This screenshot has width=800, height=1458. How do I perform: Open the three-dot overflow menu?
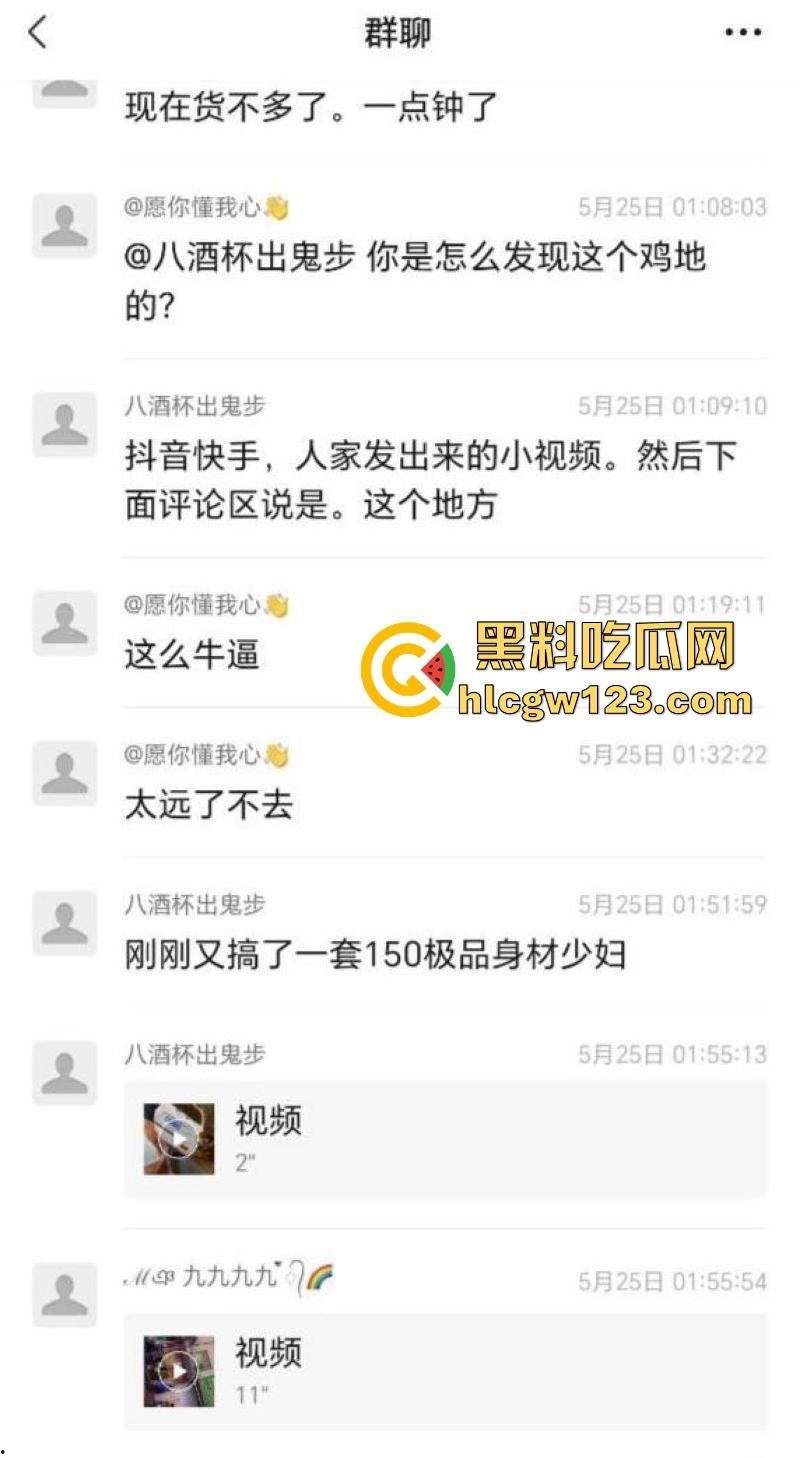(742, 34)
